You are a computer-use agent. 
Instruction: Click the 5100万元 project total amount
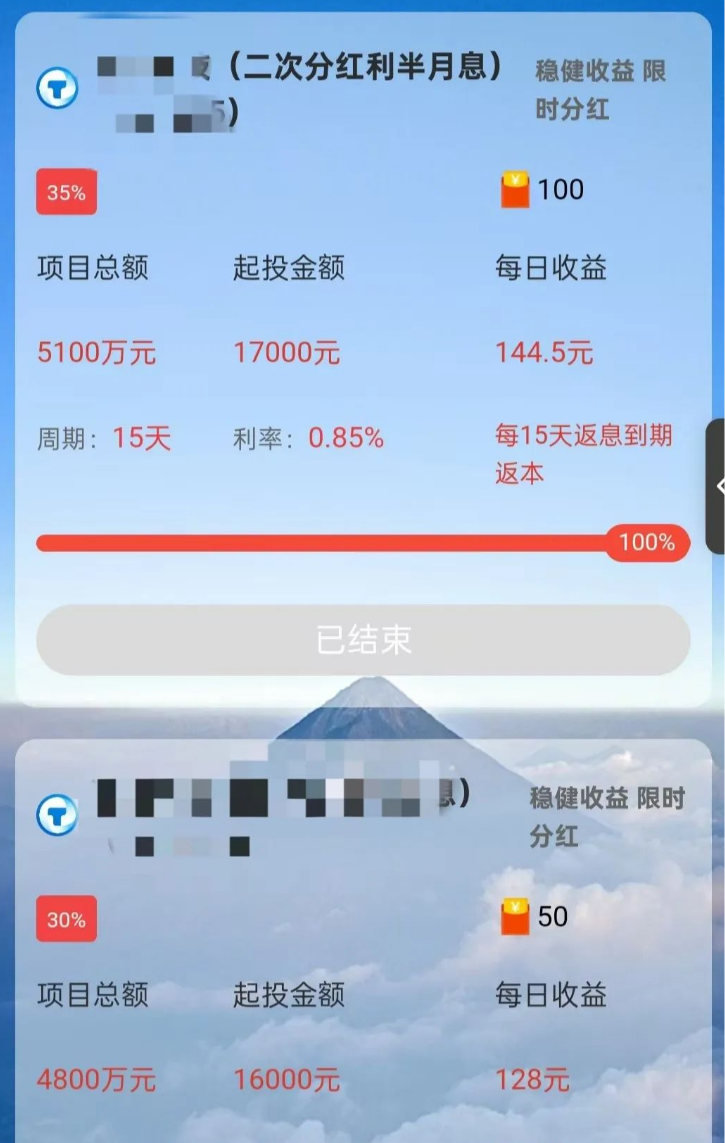[x=95, y=353]
